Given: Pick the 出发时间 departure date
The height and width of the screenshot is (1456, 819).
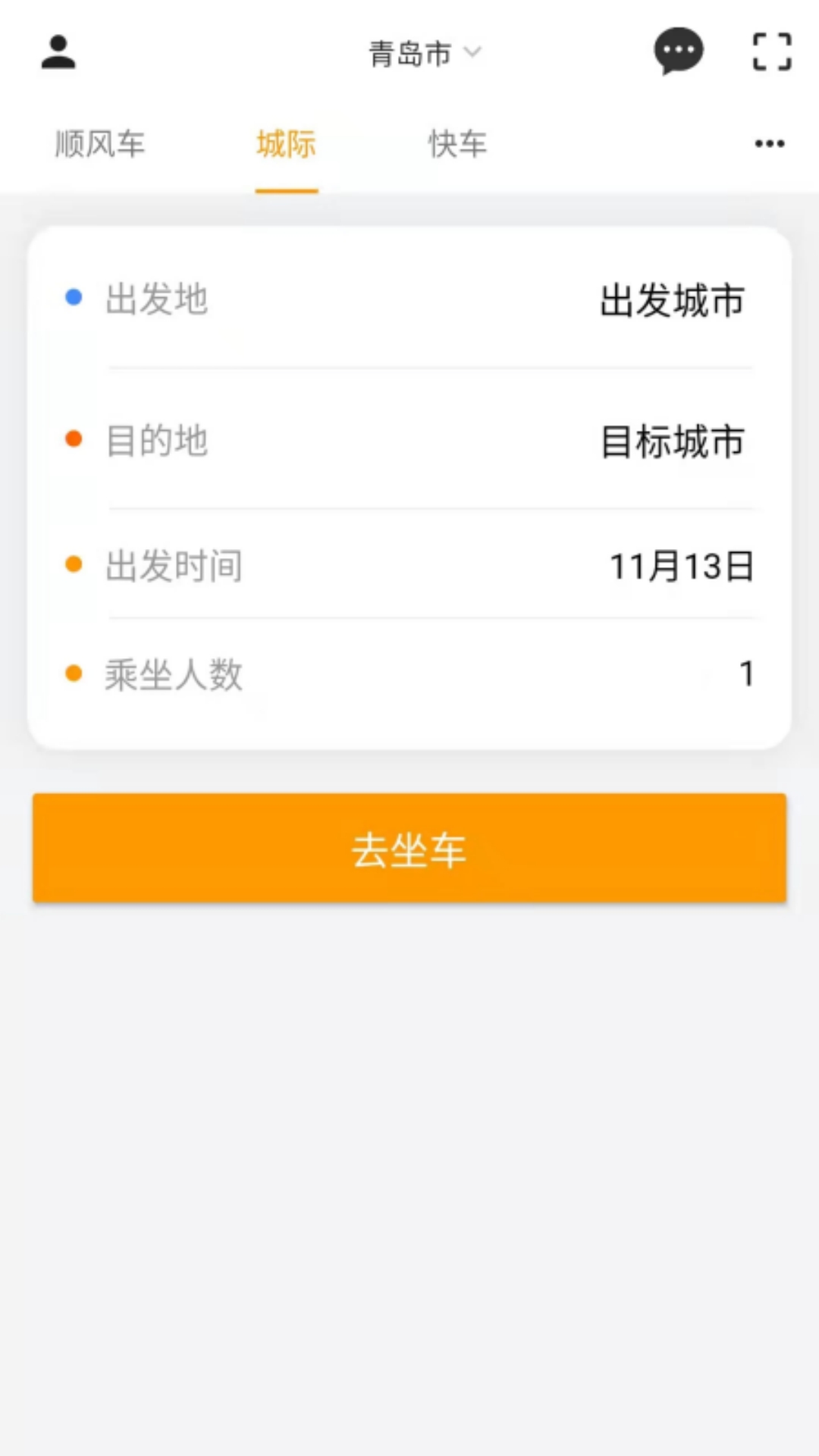Looking at the screenshot, I should [x=409, y=566].
